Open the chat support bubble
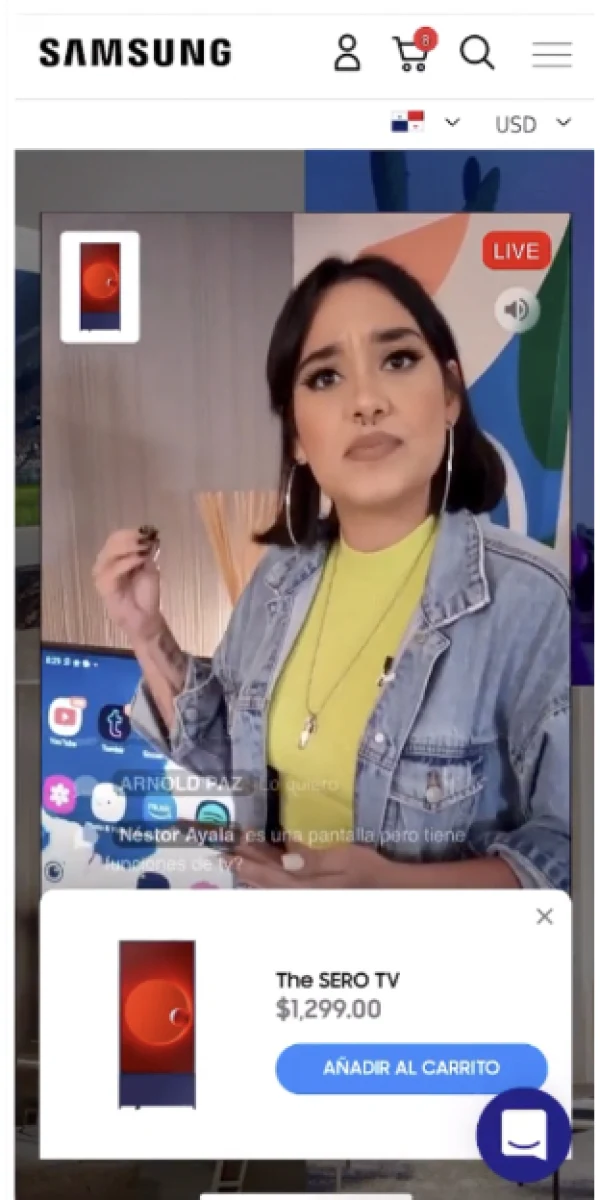This screenshot has width=600, height=1200. 523,1135
